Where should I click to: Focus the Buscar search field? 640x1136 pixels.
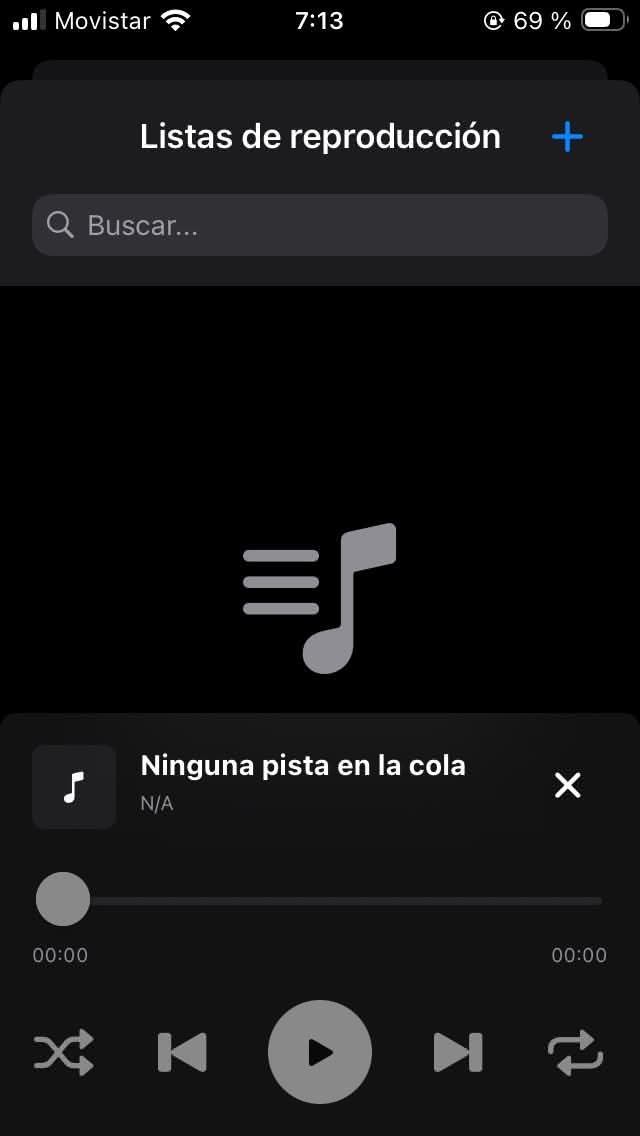click(320, 225)
